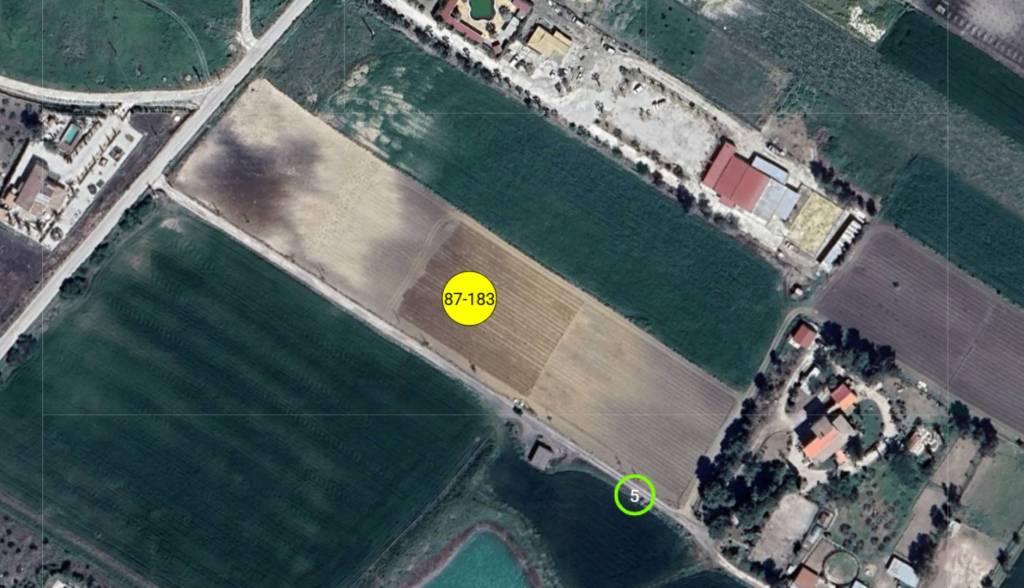Select the yellow 87-183 map marker

click(x=469, y=298)
